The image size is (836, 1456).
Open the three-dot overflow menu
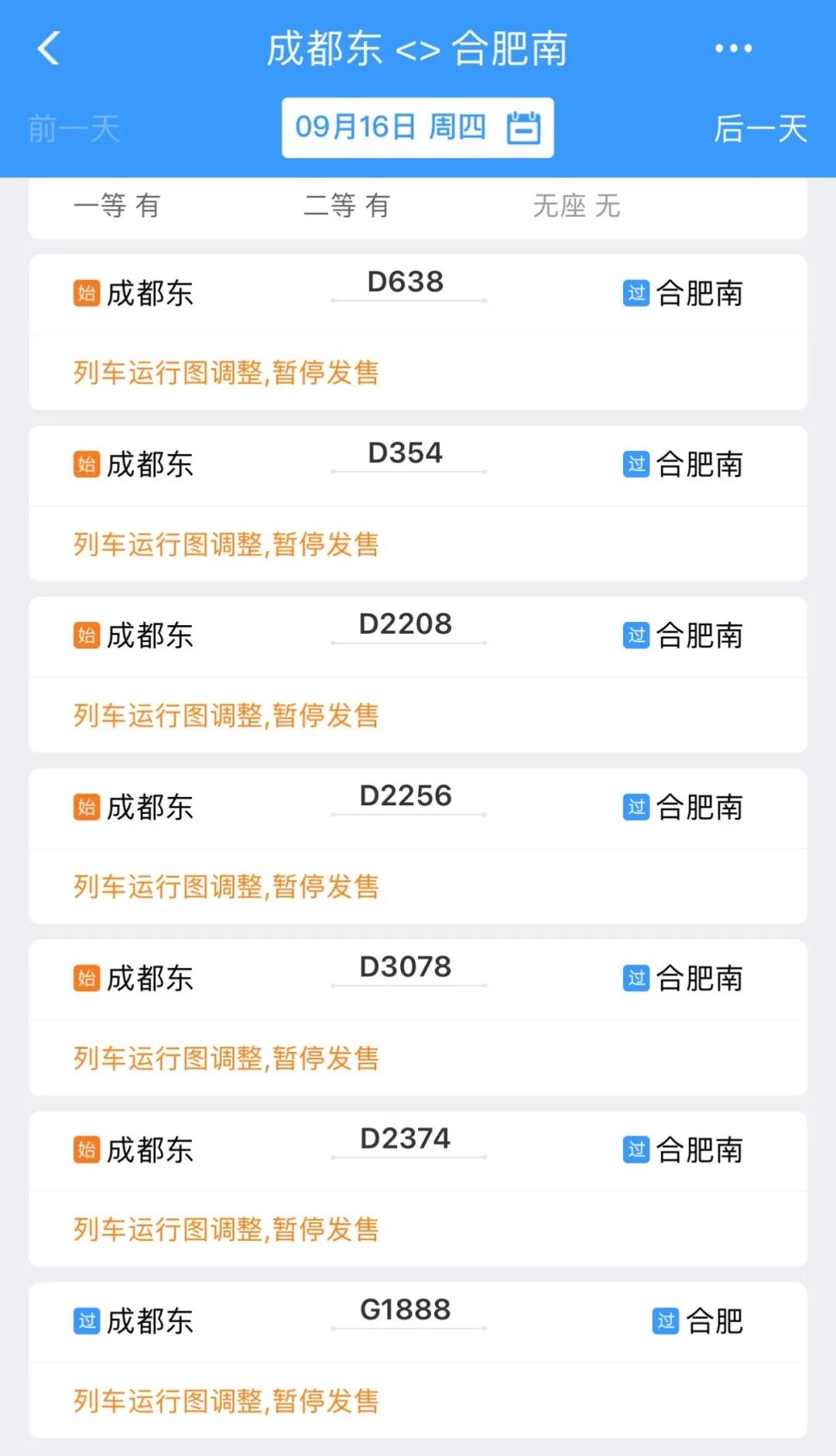coord(733,48)
